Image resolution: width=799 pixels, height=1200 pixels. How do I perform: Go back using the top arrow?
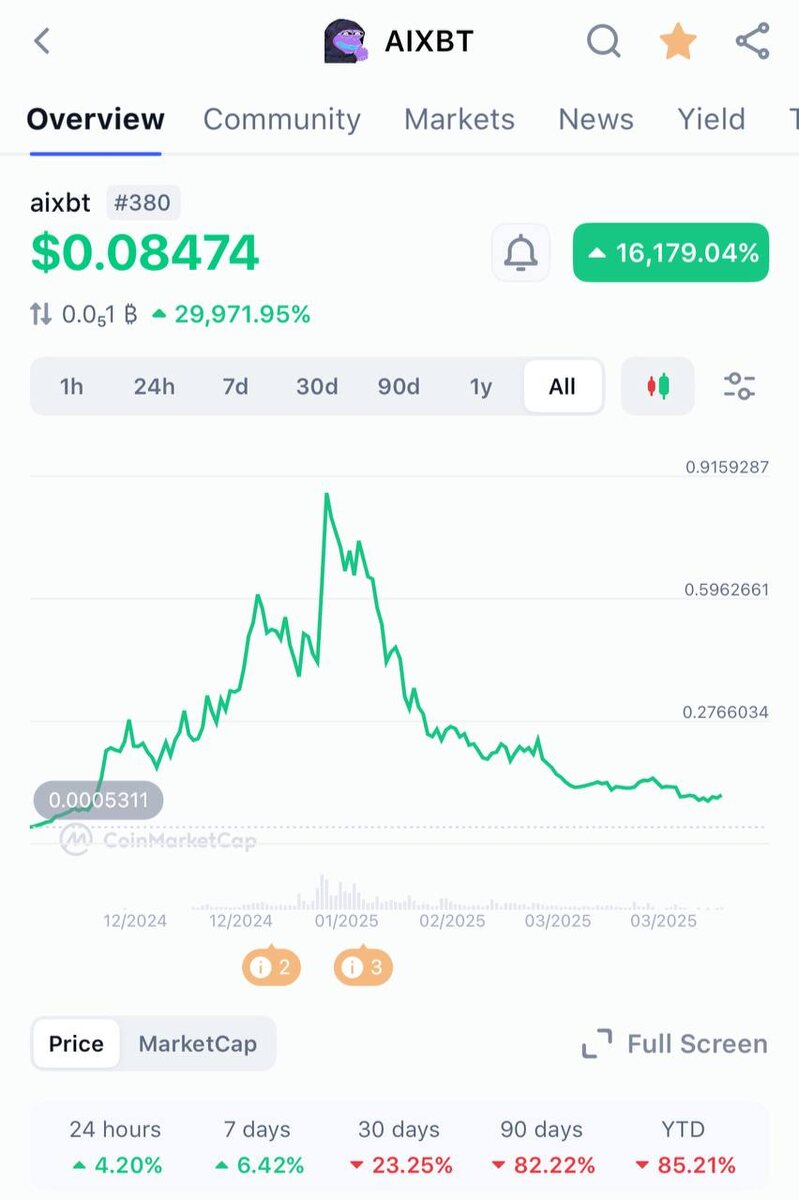click(41, 41)
